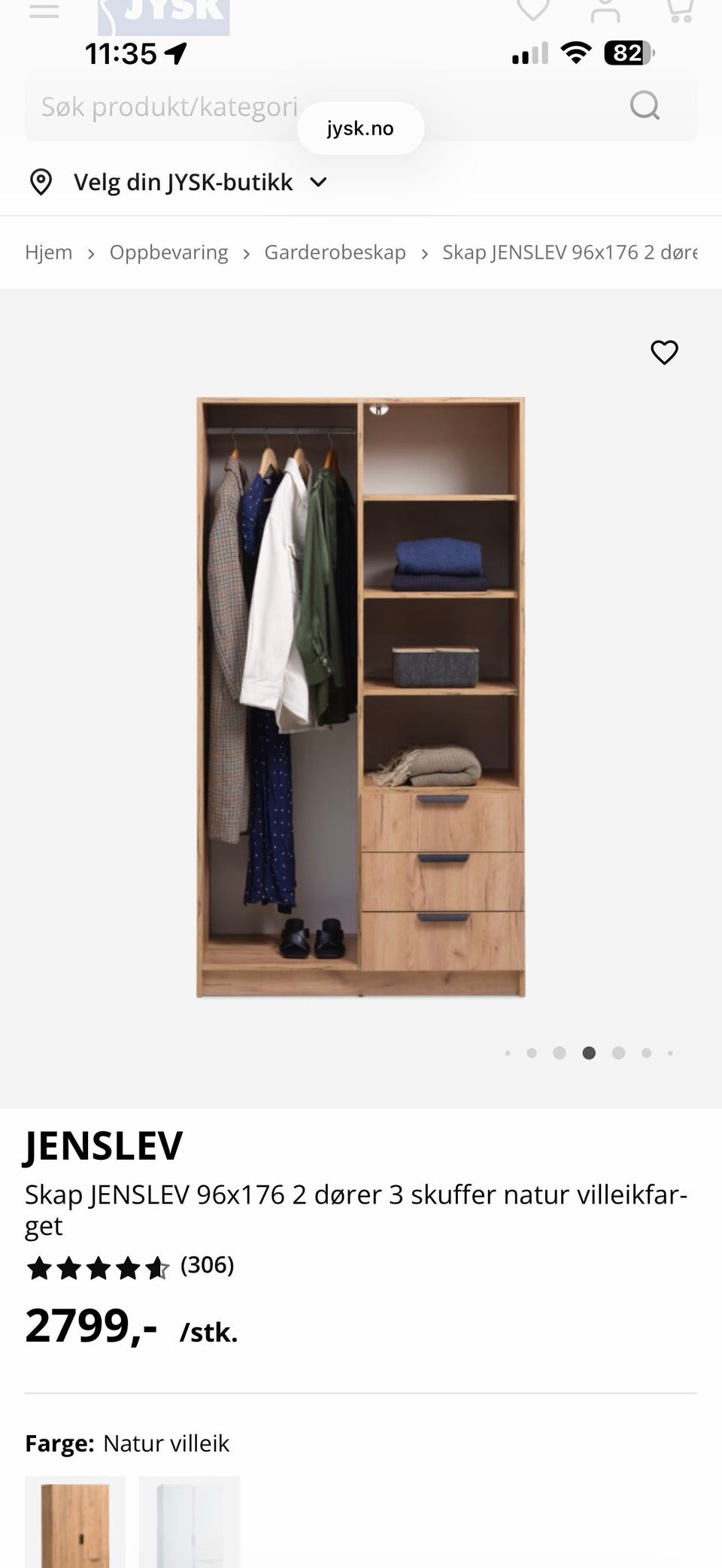
Task: Tap the magnifying glass search icon
Action: [645, 106]
